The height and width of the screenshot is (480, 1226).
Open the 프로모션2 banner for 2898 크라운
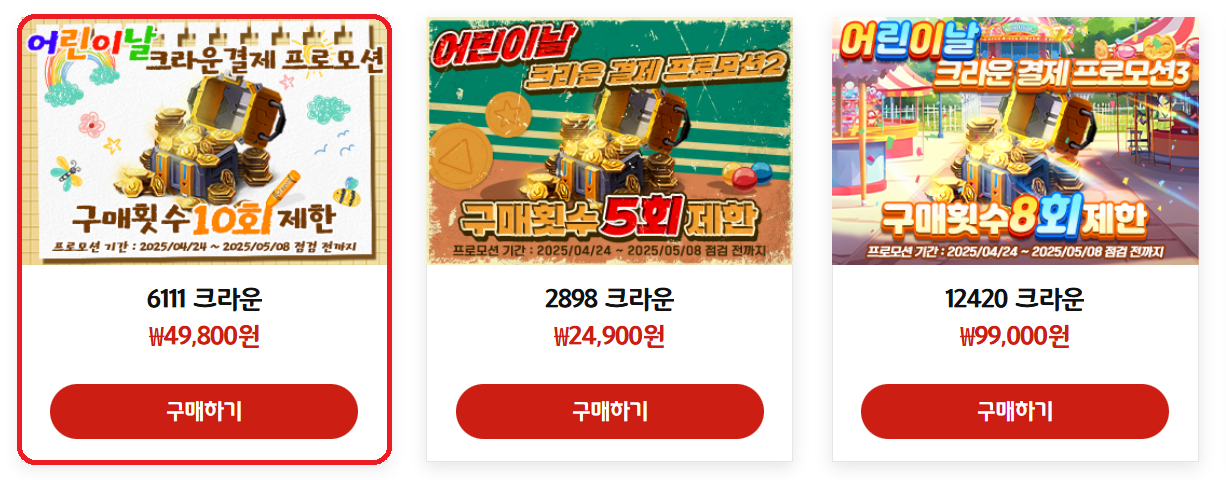click(610, 141)
